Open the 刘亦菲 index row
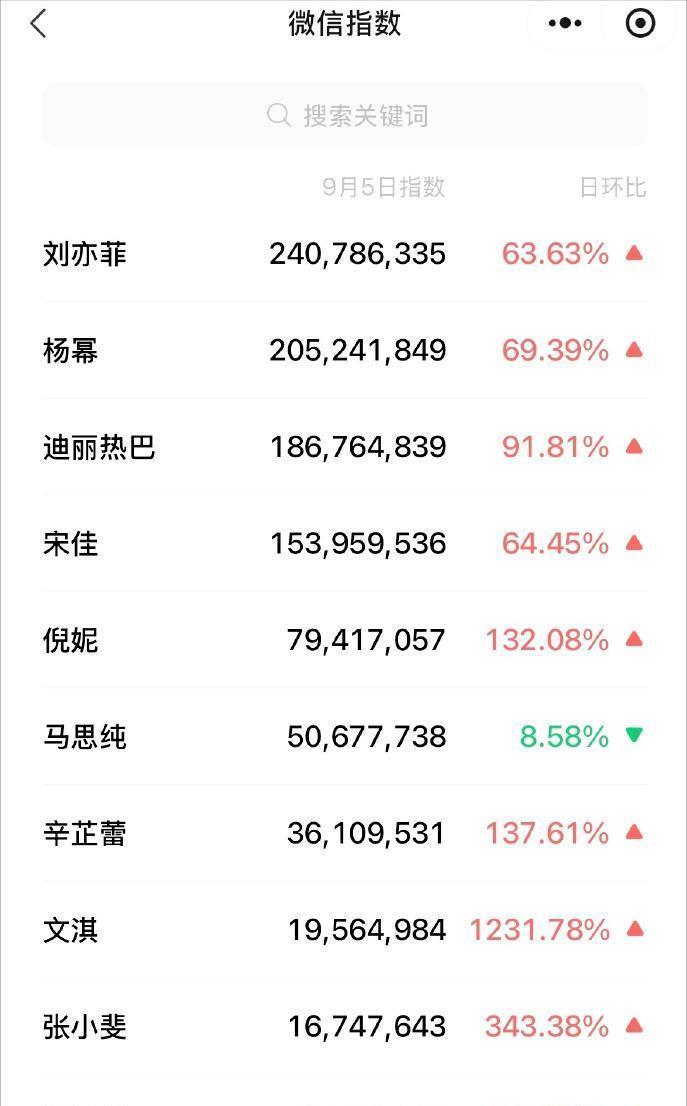The width and height of the screenshot is (687, 1106). [344, 253]
